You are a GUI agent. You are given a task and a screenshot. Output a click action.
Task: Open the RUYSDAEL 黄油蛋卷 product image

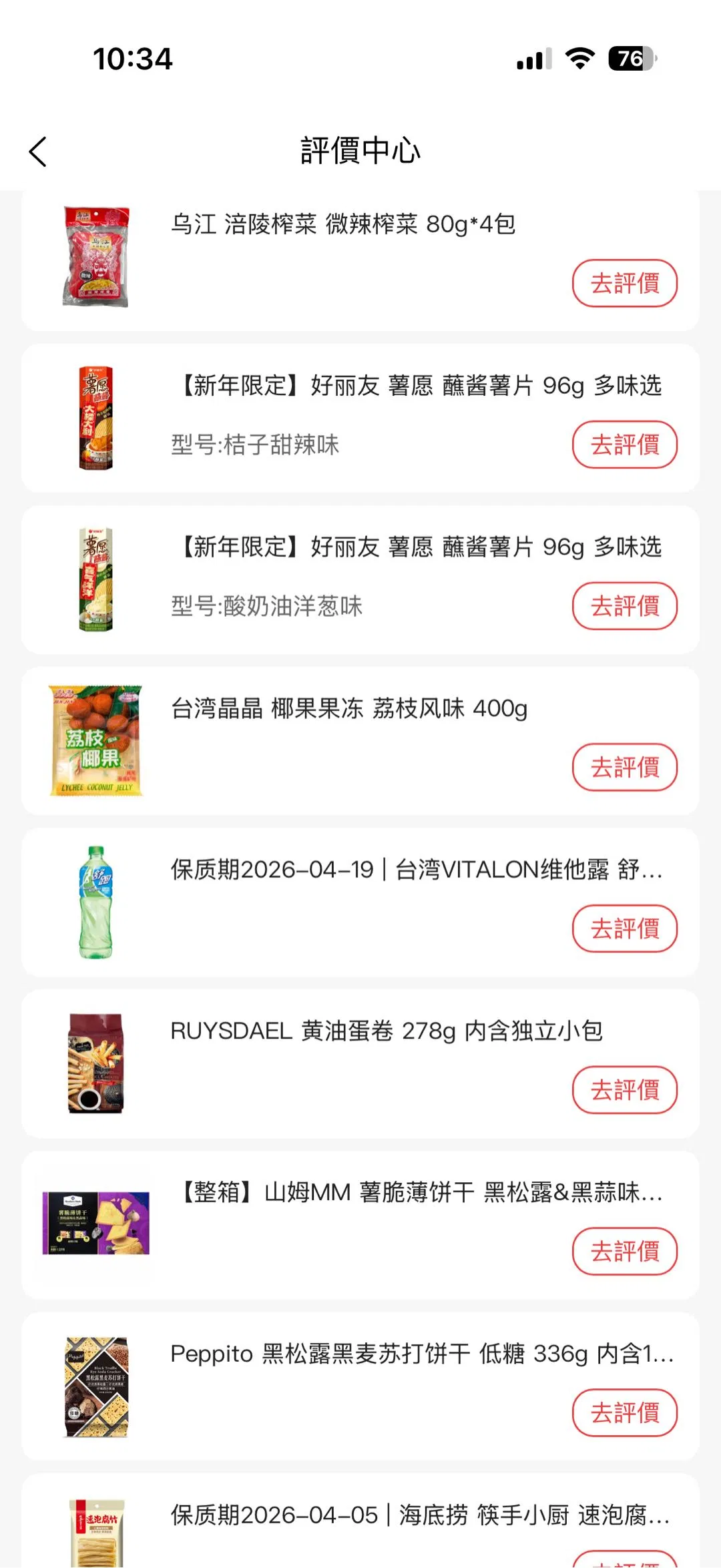(x=95, y=1063)
